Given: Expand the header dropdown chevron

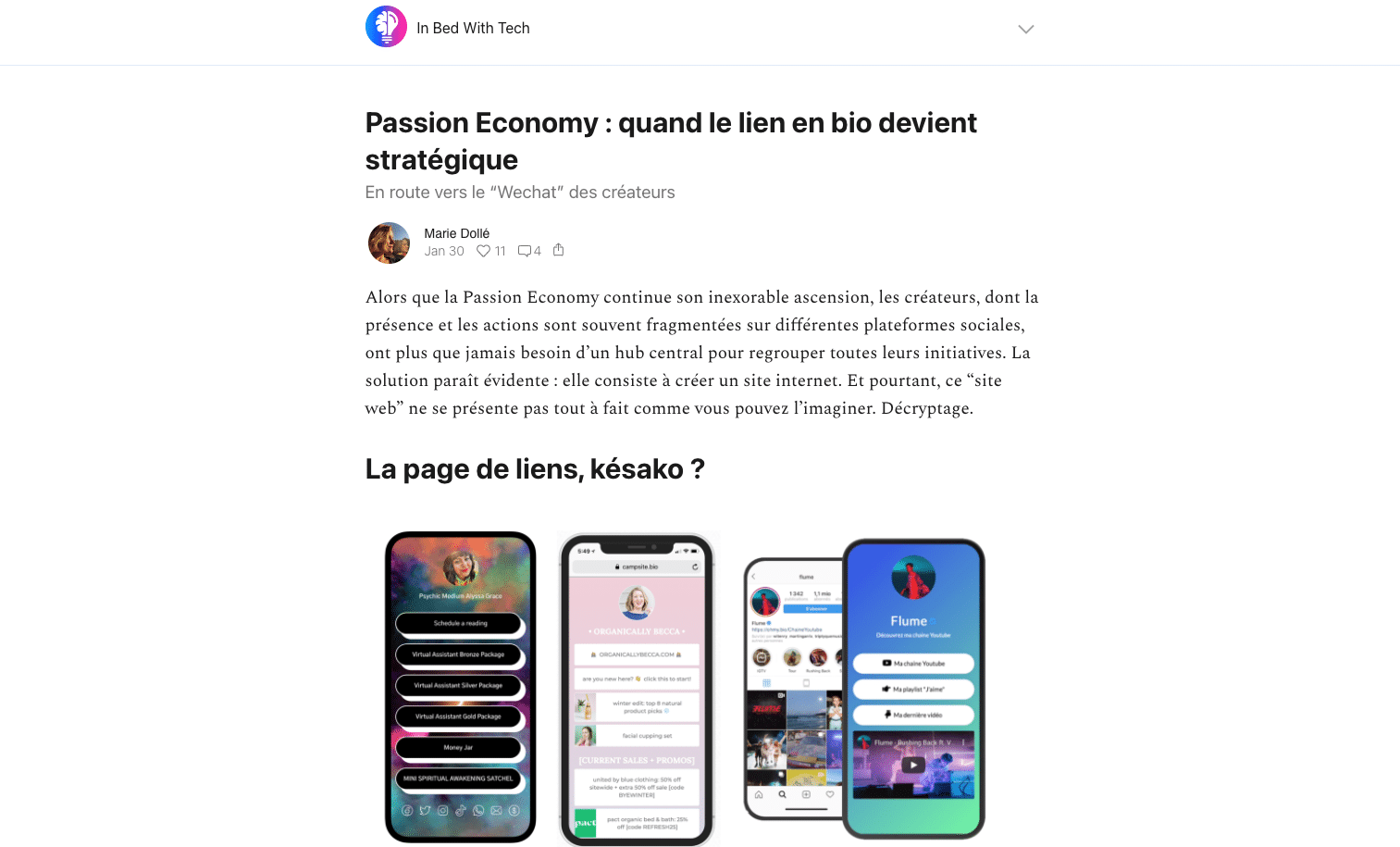Looking at the screenshot, I should point(1025,29).
